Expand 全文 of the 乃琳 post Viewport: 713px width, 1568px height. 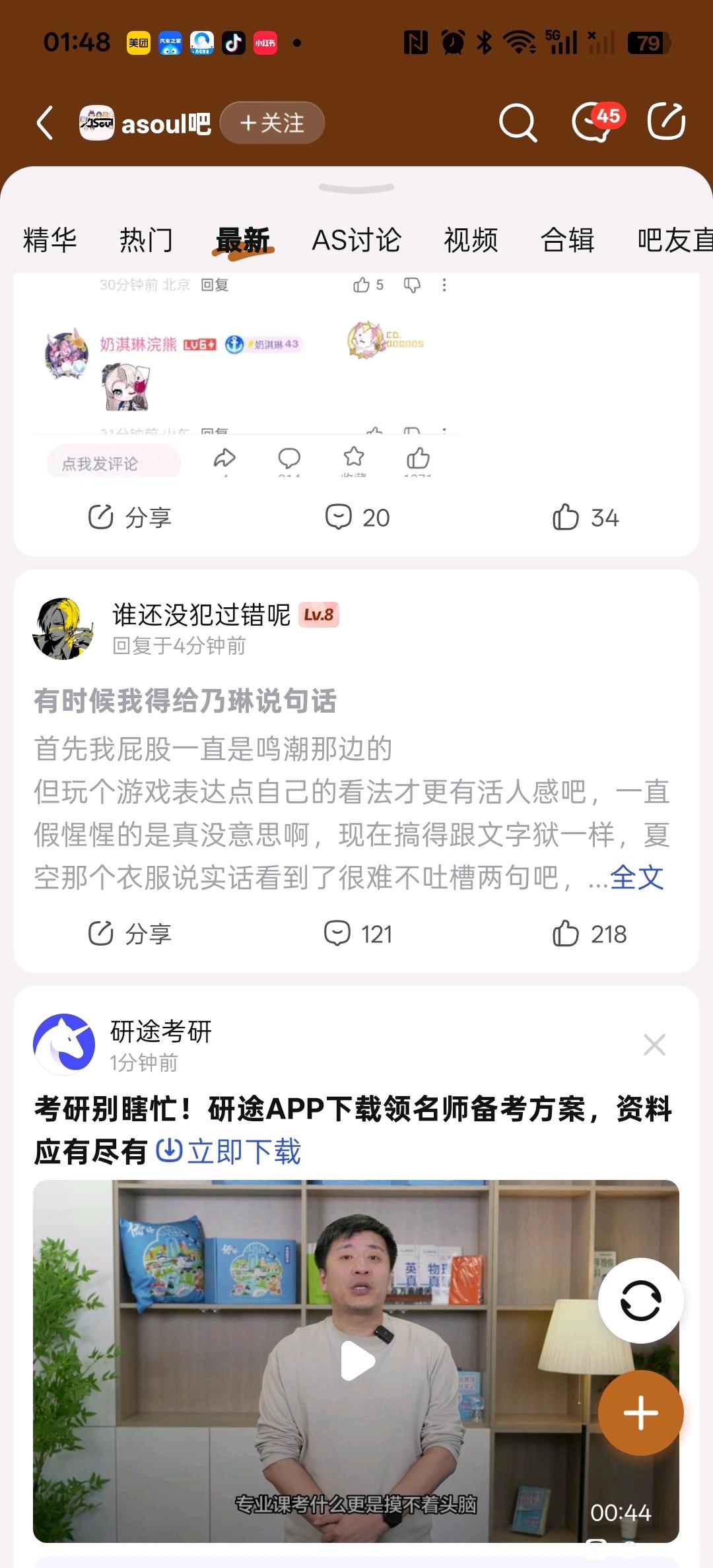(x=636, y=878)
